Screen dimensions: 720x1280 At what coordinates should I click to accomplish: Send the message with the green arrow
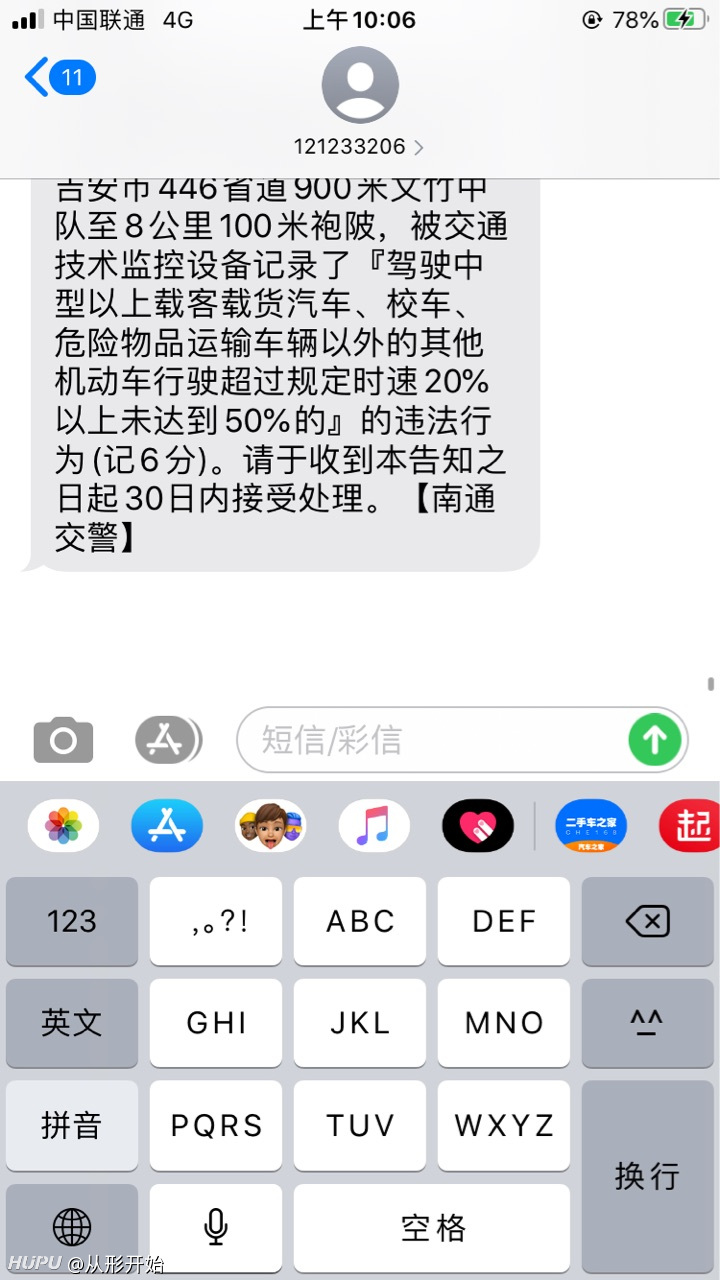click(x=655, y=740)
